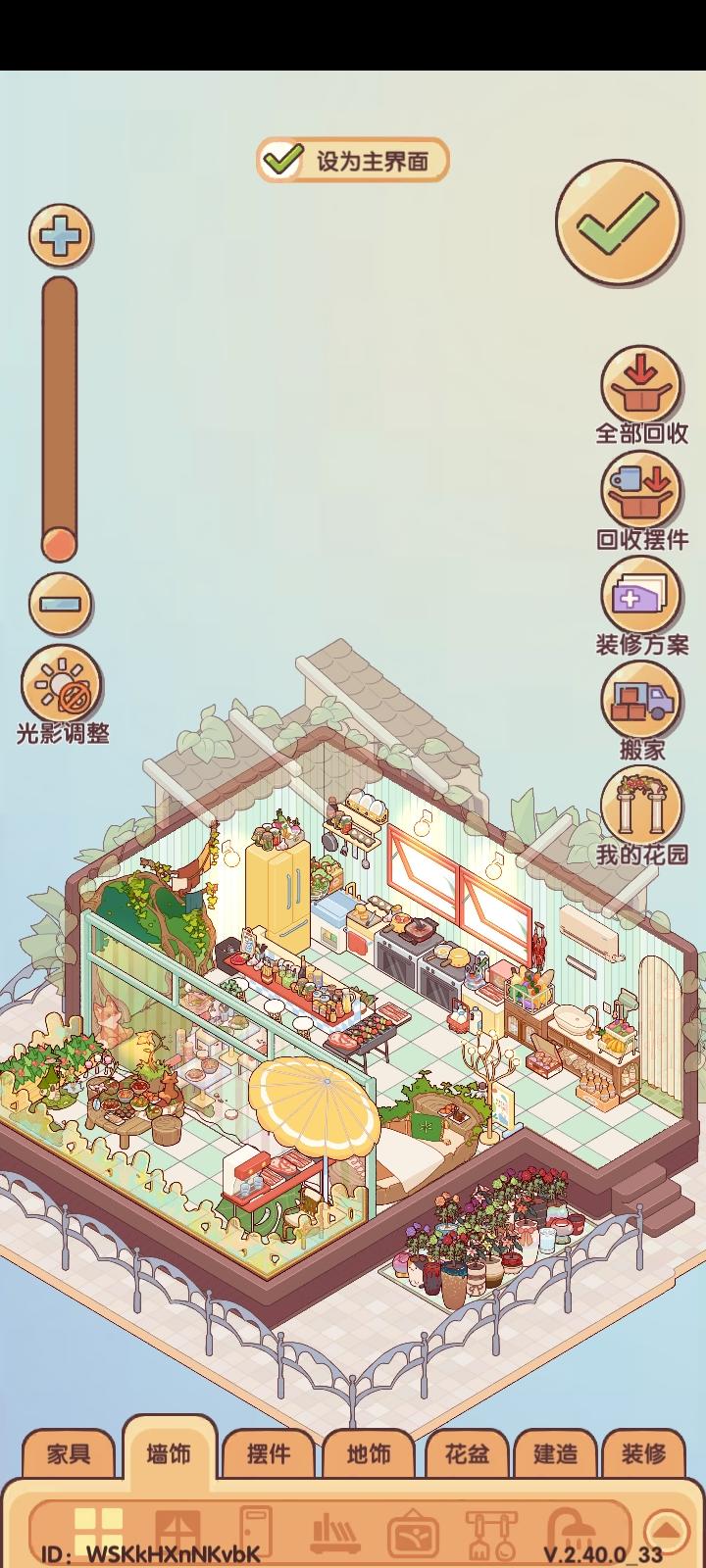This screenshot has height=1568, width=706.
Task: Click the zoom out minus control
Action: [x=59, y=606]
